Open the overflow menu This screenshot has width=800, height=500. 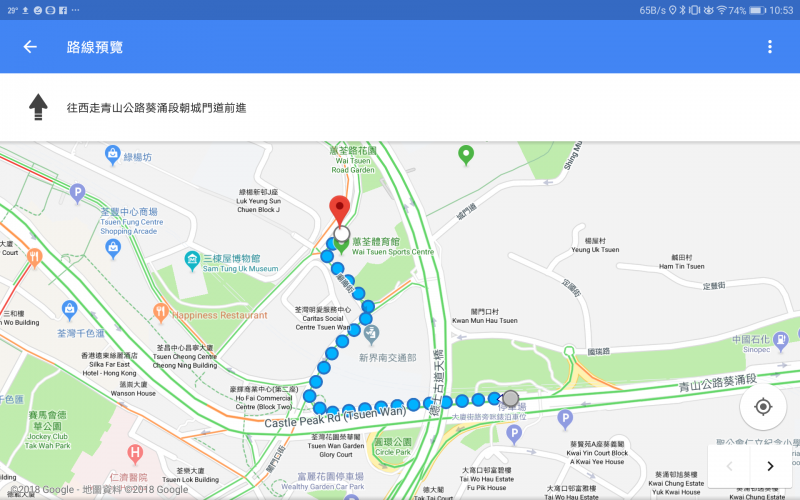tap(769, 47)
